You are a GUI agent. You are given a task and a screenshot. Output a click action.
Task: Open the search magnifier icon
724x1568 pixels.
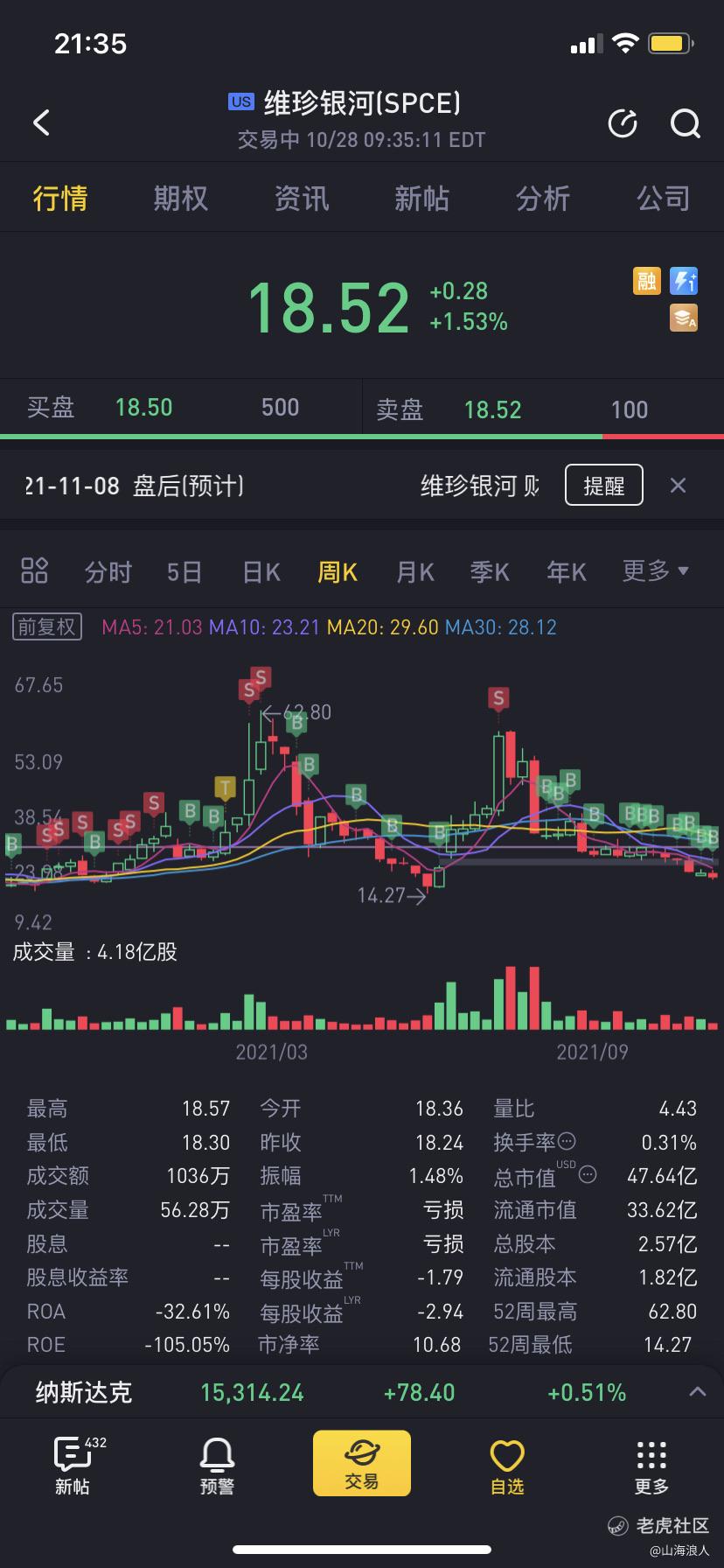[x=686, y=123]
